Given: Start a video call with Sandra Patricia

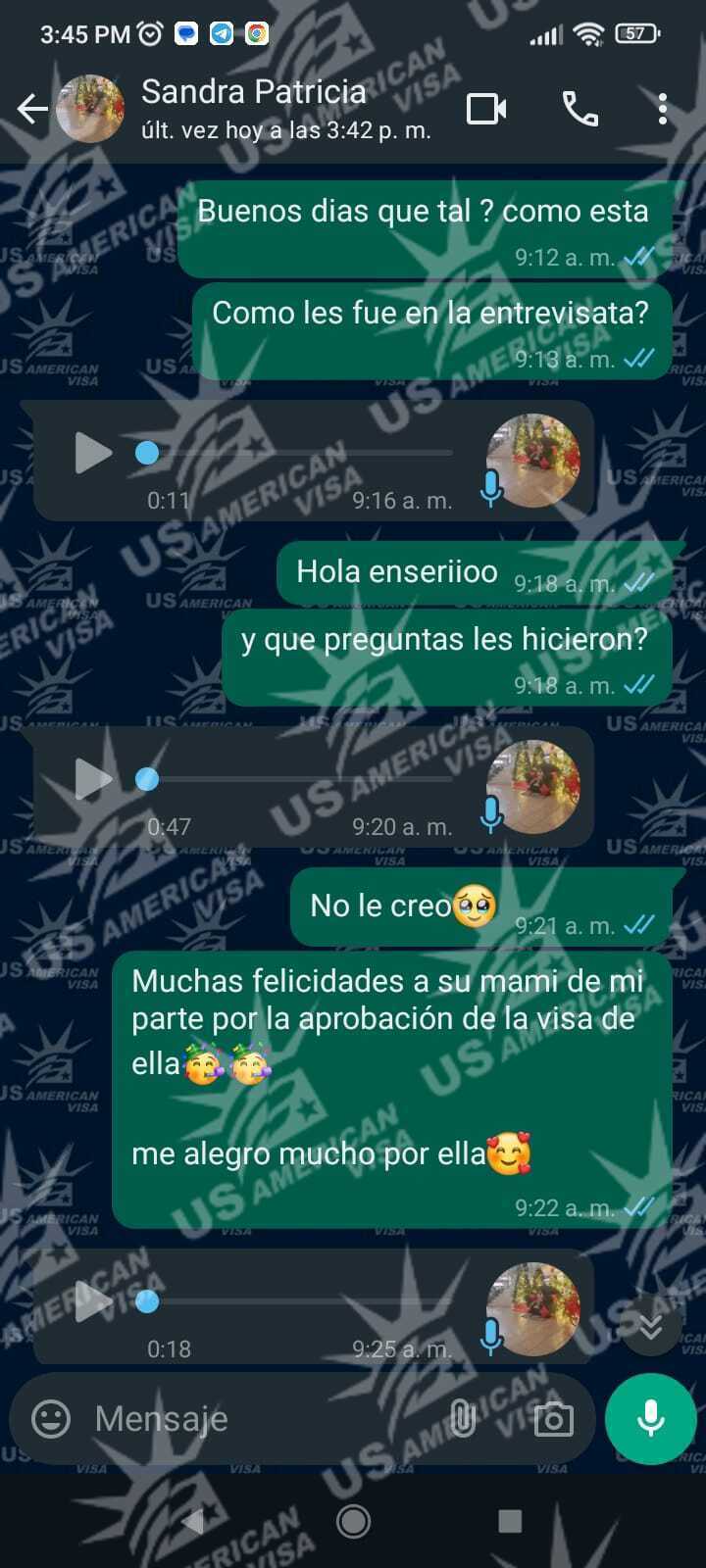Looking at the screenshot, I should point(486,109).
